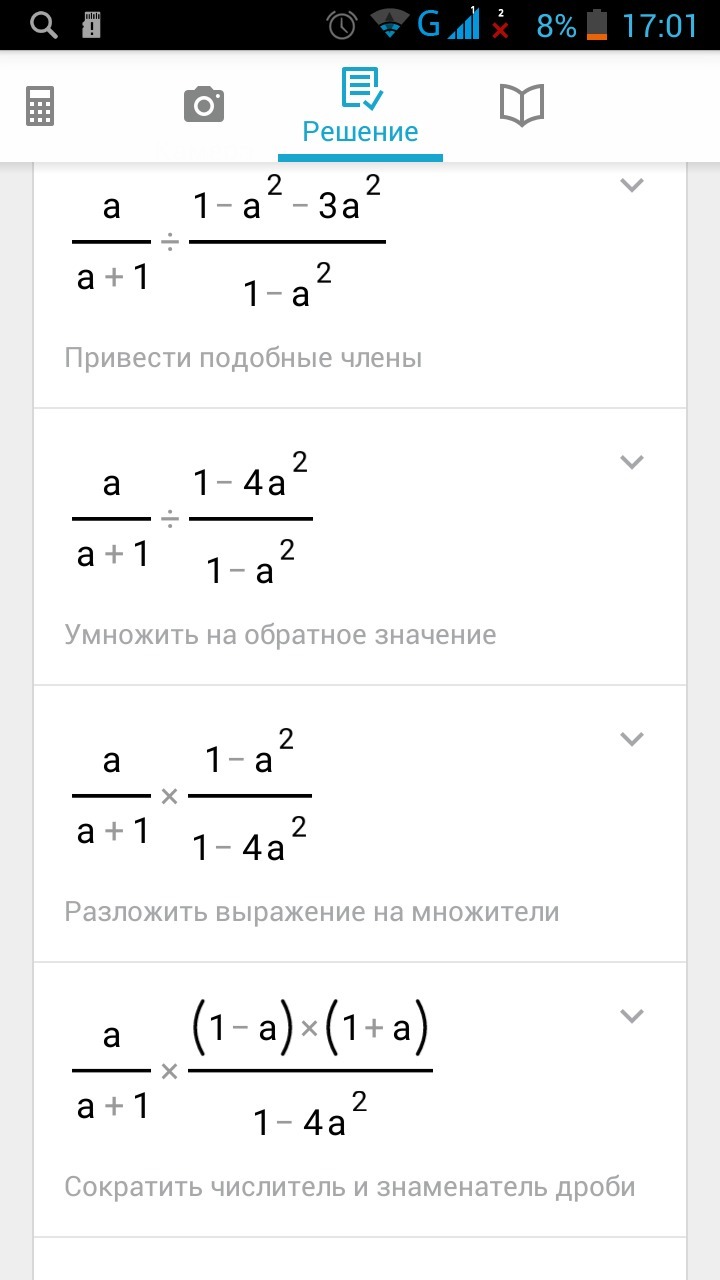Viewport: 720px width, 1280px height.
Task: Expand the Сократить числитель и знаменатель step
Action: [631, 1016]
